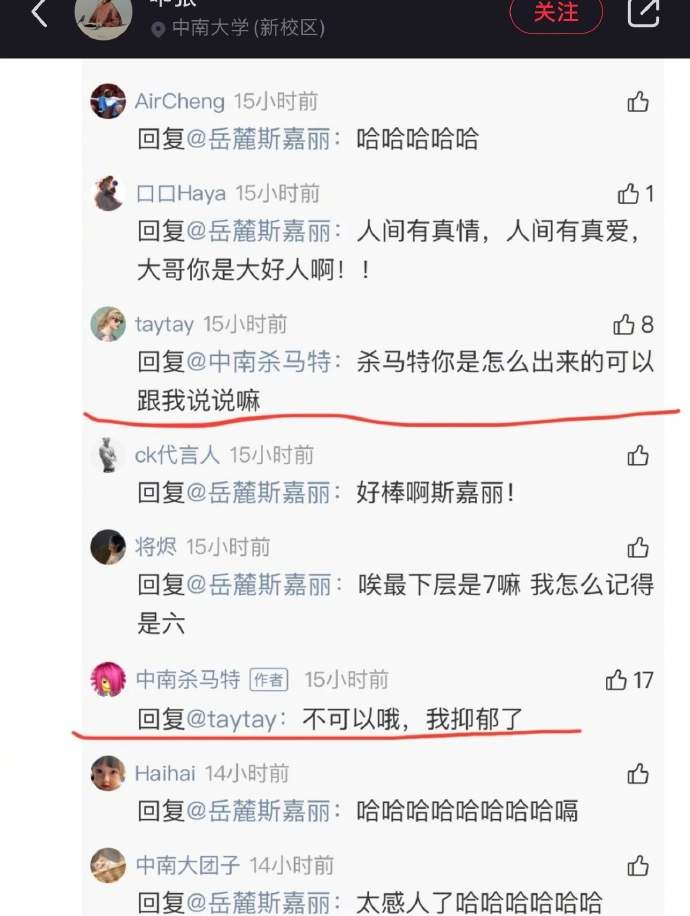Open the share icon in header
This screenshot has width=690, height=916.
tap(643, 14)
